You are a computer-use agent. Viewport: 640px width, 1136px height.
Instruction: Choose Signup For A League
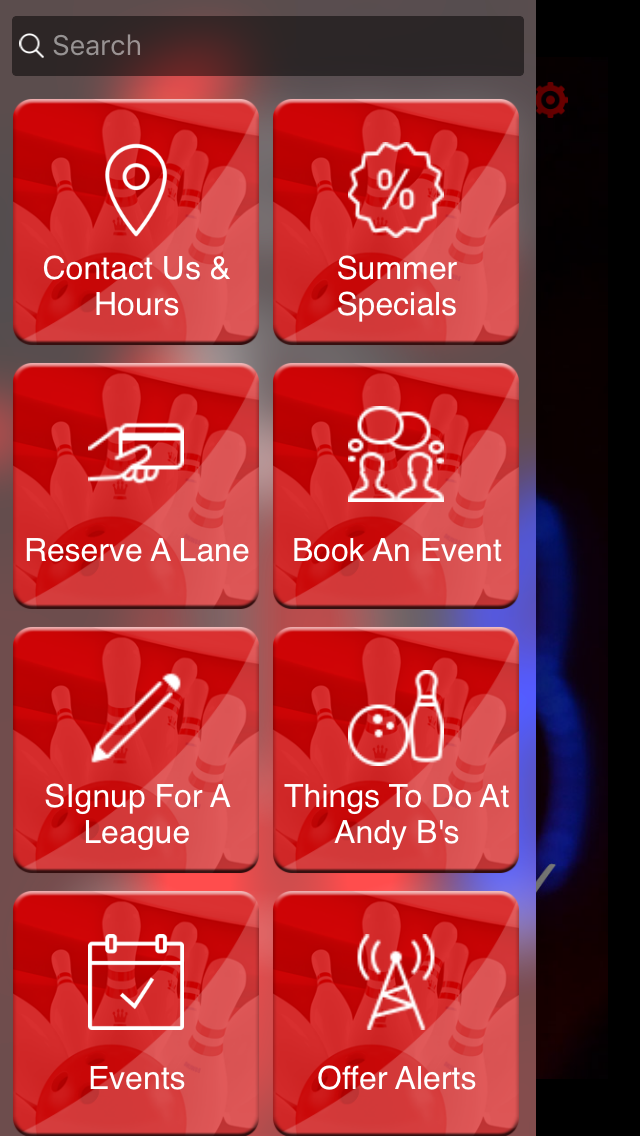tap(136, 749)
